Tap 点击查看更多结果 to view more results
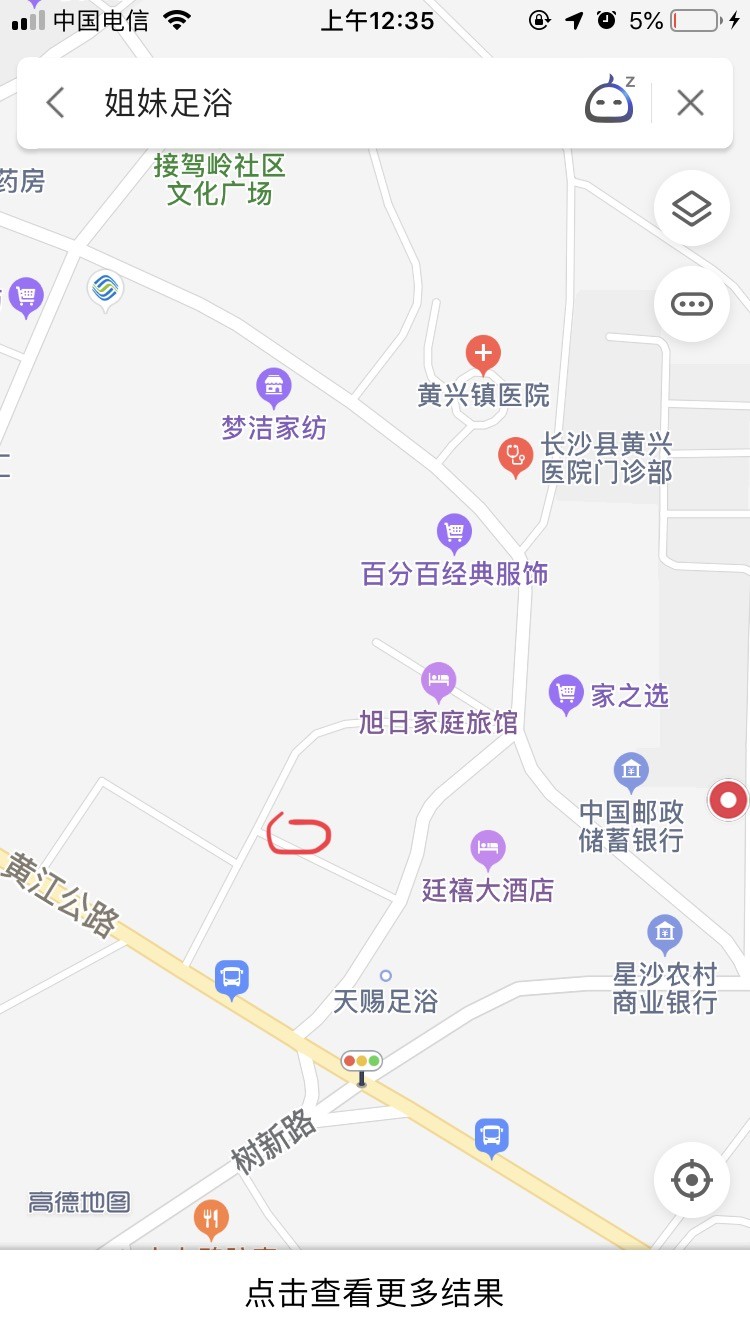This screenshot has width=750, height=1334. [x=375, y=1292]
